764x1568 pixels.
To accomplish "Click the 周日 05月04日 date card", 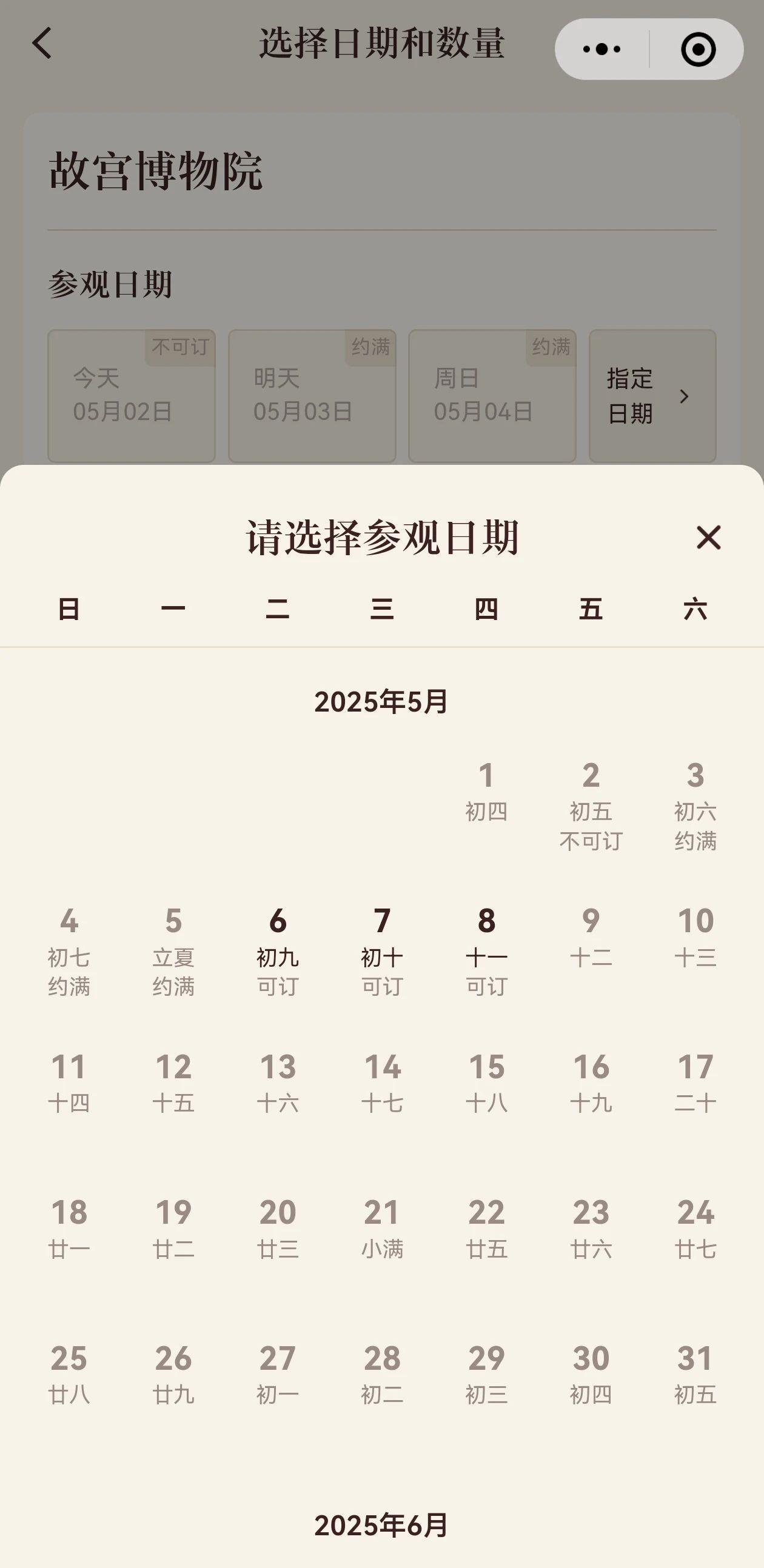I will [x=492, y=396].
